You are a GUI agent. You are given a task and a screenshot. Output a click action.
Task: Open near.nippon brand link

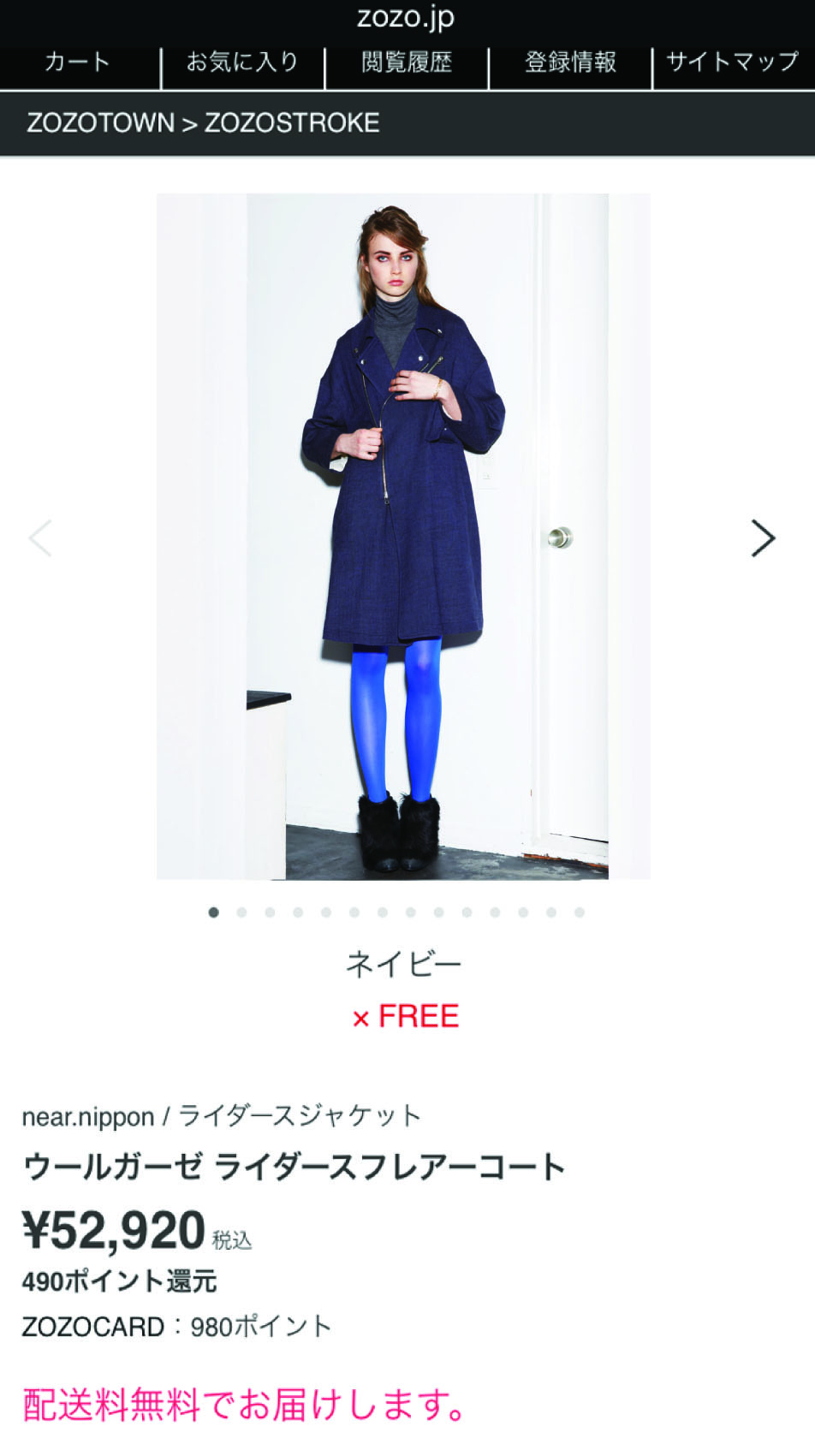click(x=87, y=1116)
